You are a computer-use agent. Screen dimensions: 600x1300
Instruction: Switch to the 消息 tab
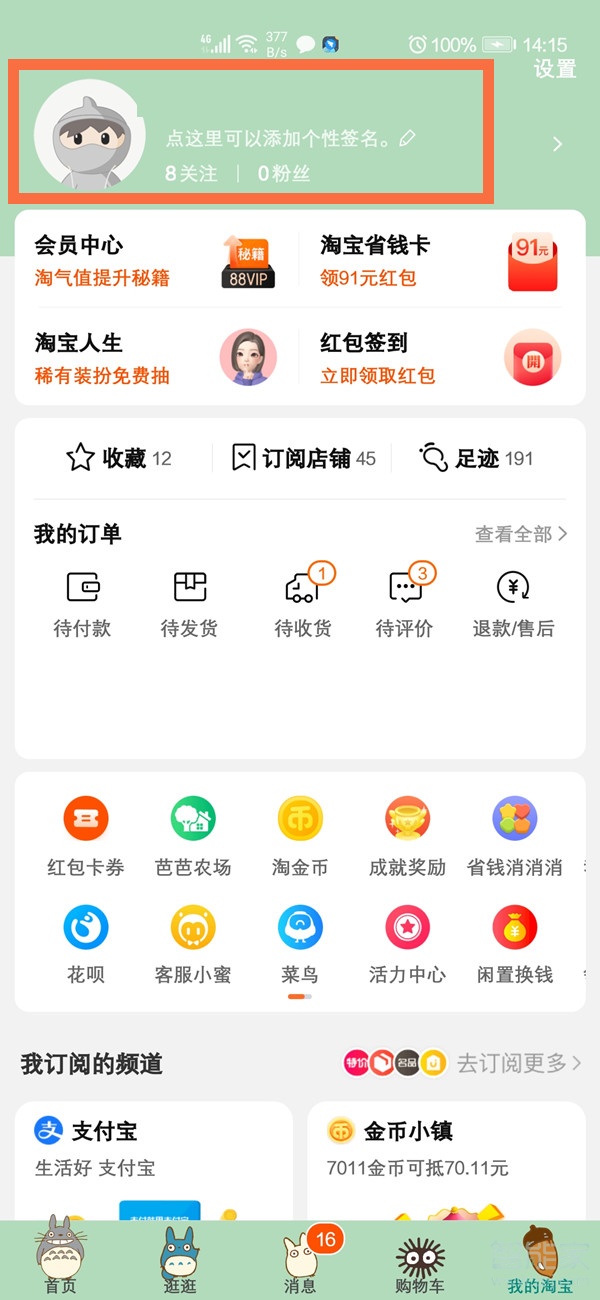[x=300, y=1260]
